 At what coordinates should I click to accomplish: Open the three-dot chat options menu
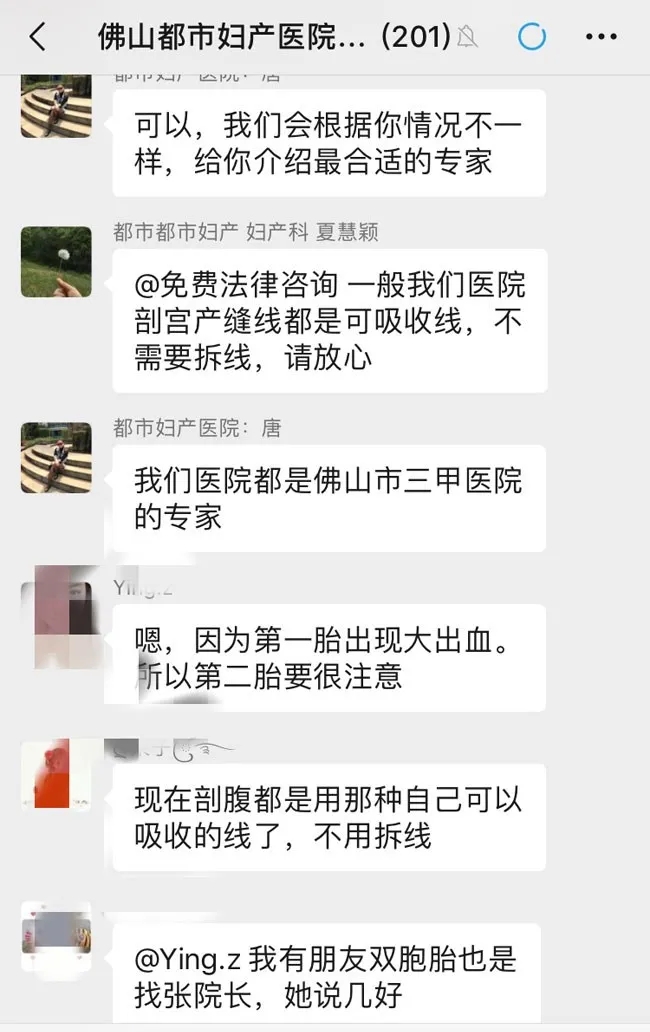601,37
